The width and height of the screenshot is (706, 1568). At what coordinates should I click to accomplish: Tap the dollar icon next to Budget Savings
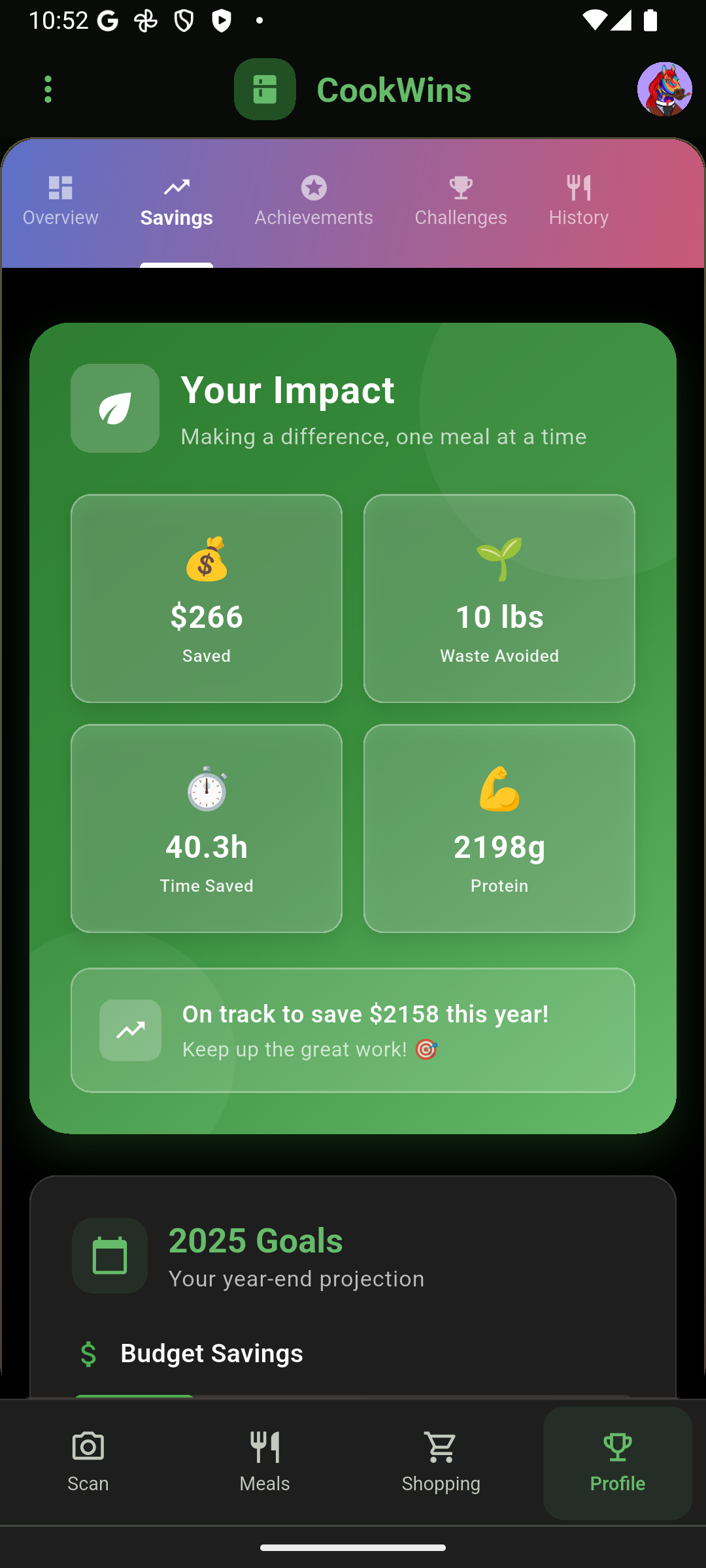pos(89,1353)
